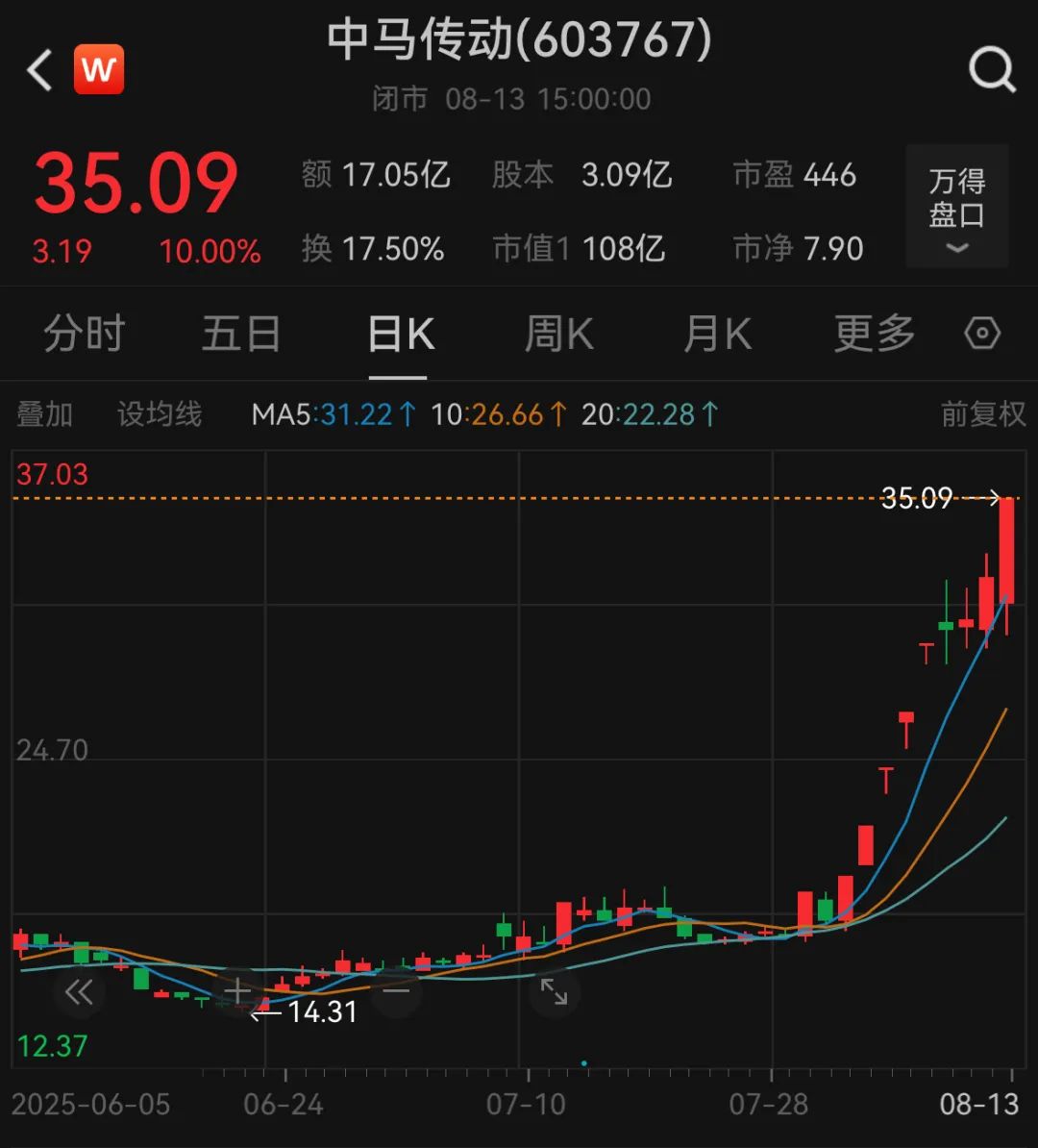
Task: Click the back arrow at top left
Action: tap(37, 69)
